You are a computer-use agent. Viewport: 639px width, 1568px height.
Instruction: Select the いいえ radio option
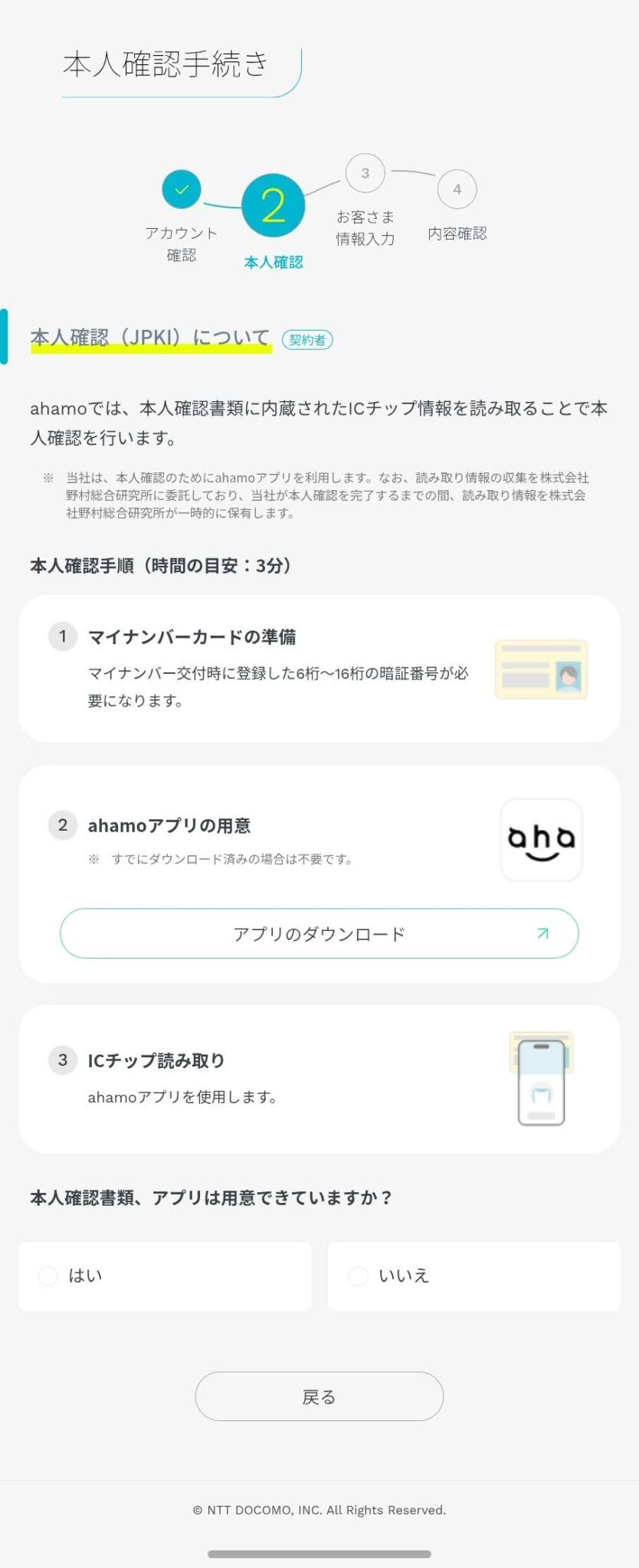358,1276
